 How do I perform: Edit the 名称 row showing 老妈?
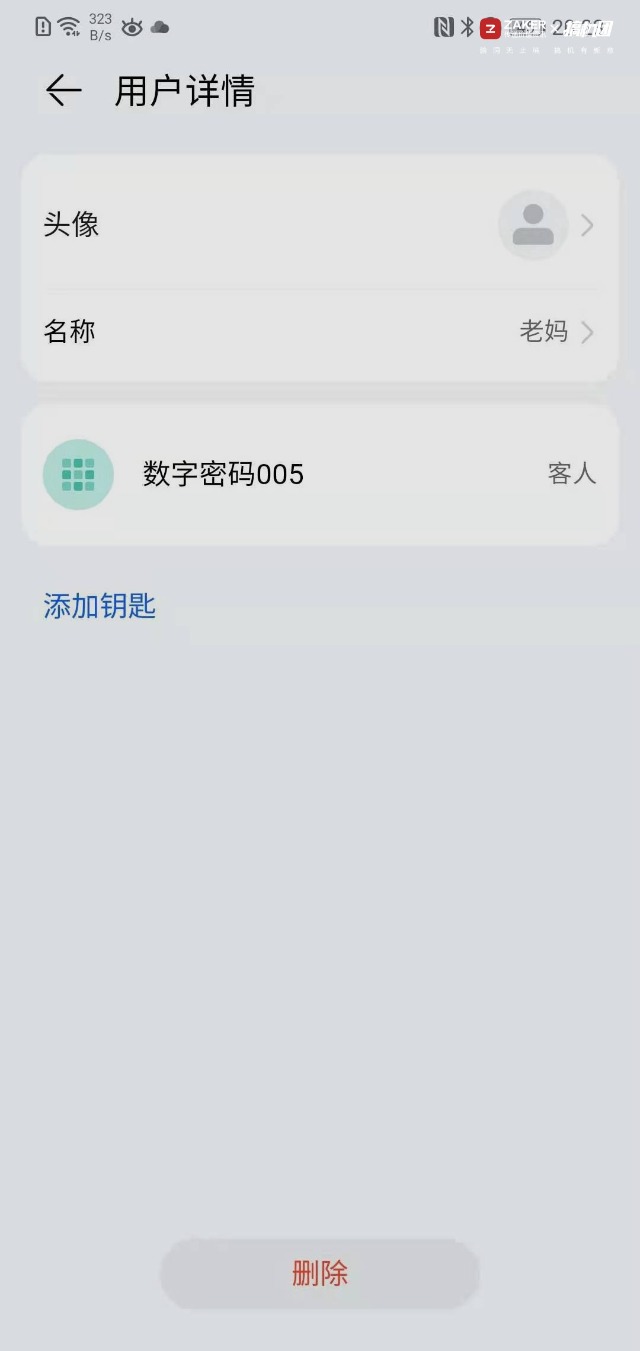[320, 332]
